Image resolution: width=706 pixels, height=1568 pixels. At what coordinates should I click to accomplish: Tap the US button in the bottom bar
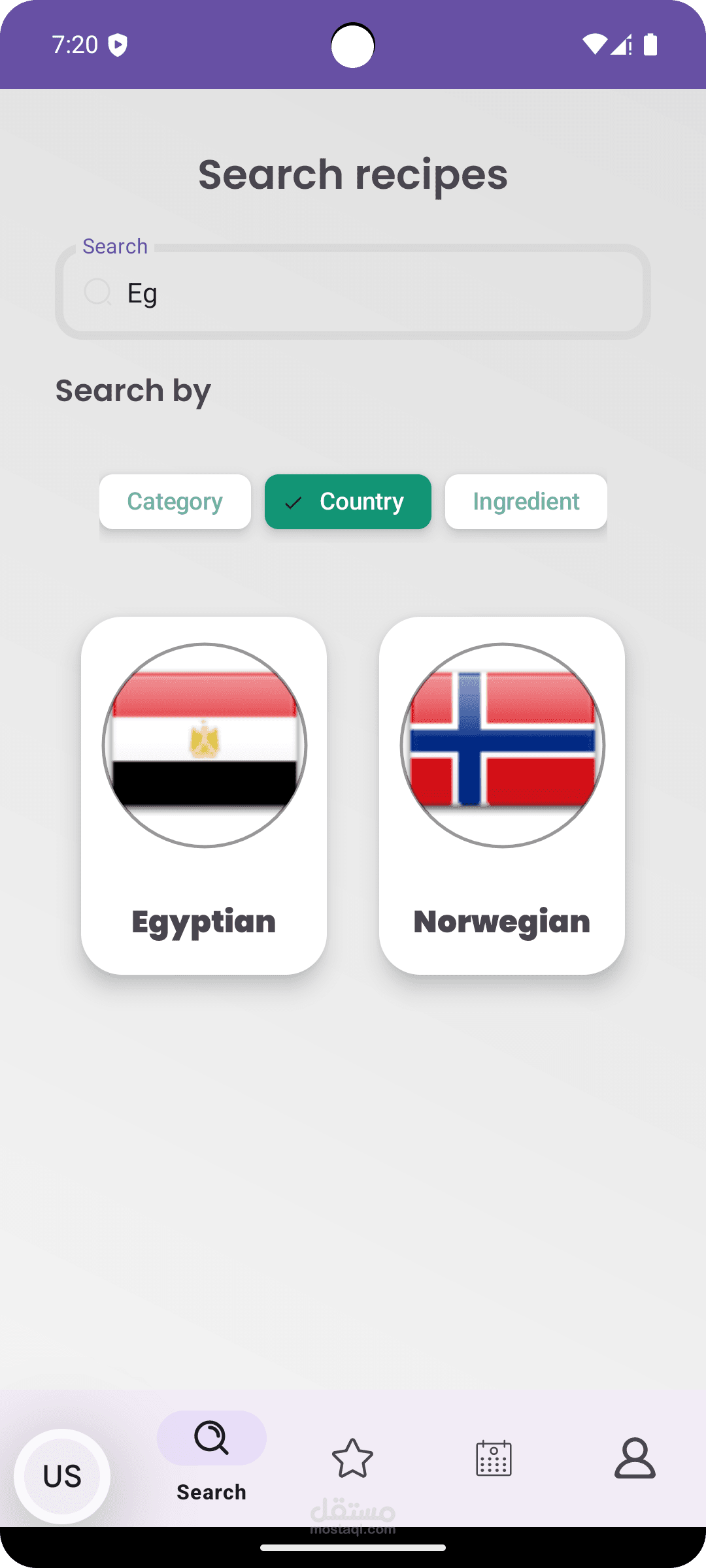point(62,1476)
